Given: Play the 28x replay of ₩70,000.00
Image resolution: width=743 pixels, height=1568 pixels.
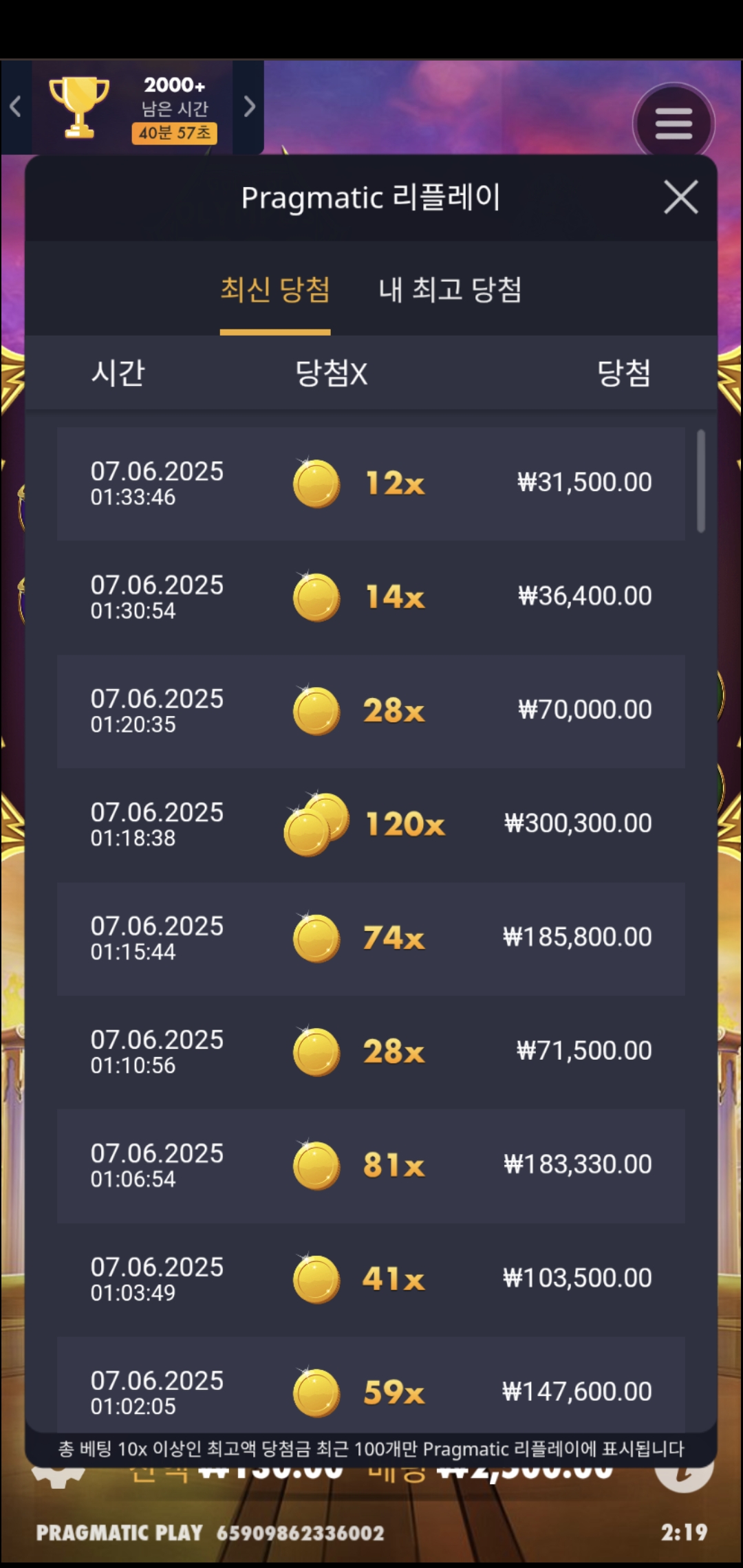Looking at the screenshot, I should pyautogui.click(x=371, y=710).
